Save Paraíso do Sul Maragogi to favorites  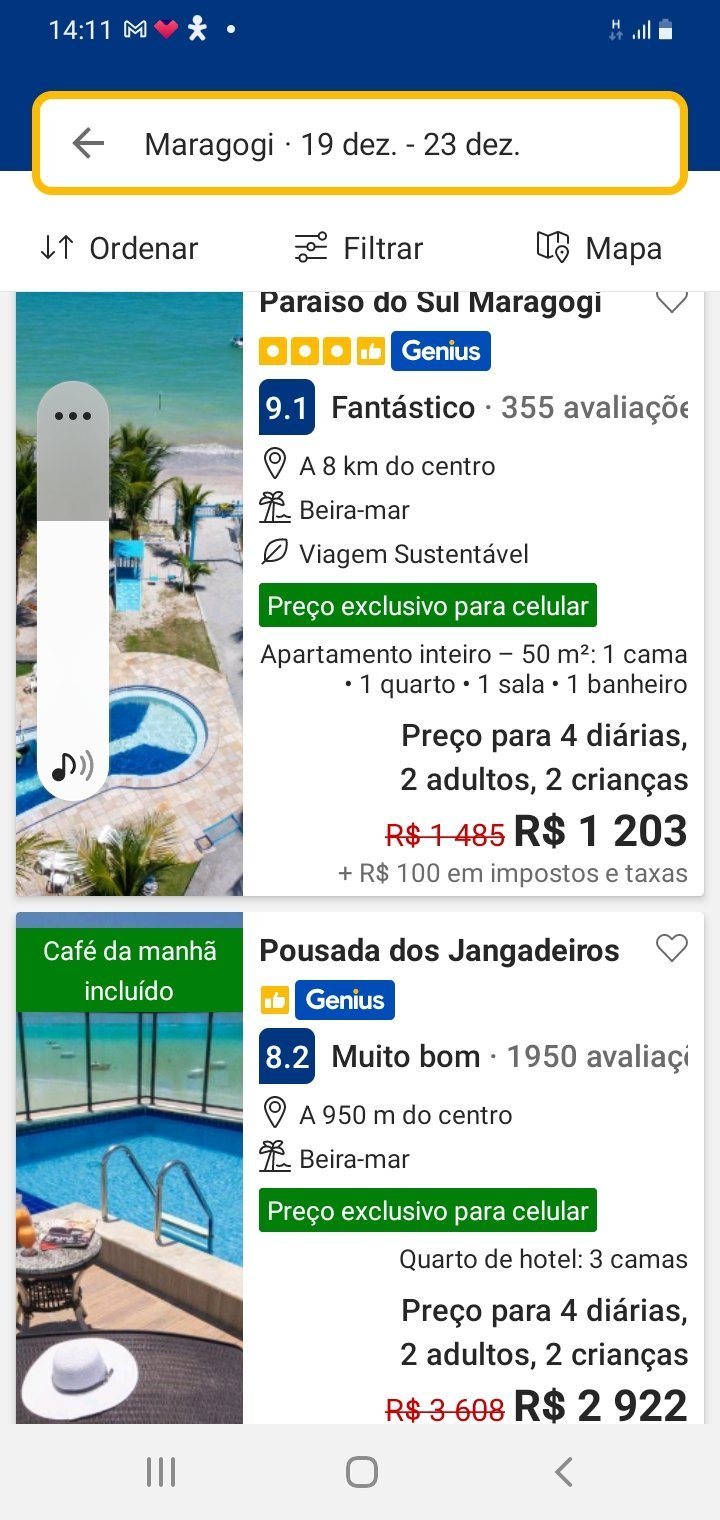coord(671,301)
